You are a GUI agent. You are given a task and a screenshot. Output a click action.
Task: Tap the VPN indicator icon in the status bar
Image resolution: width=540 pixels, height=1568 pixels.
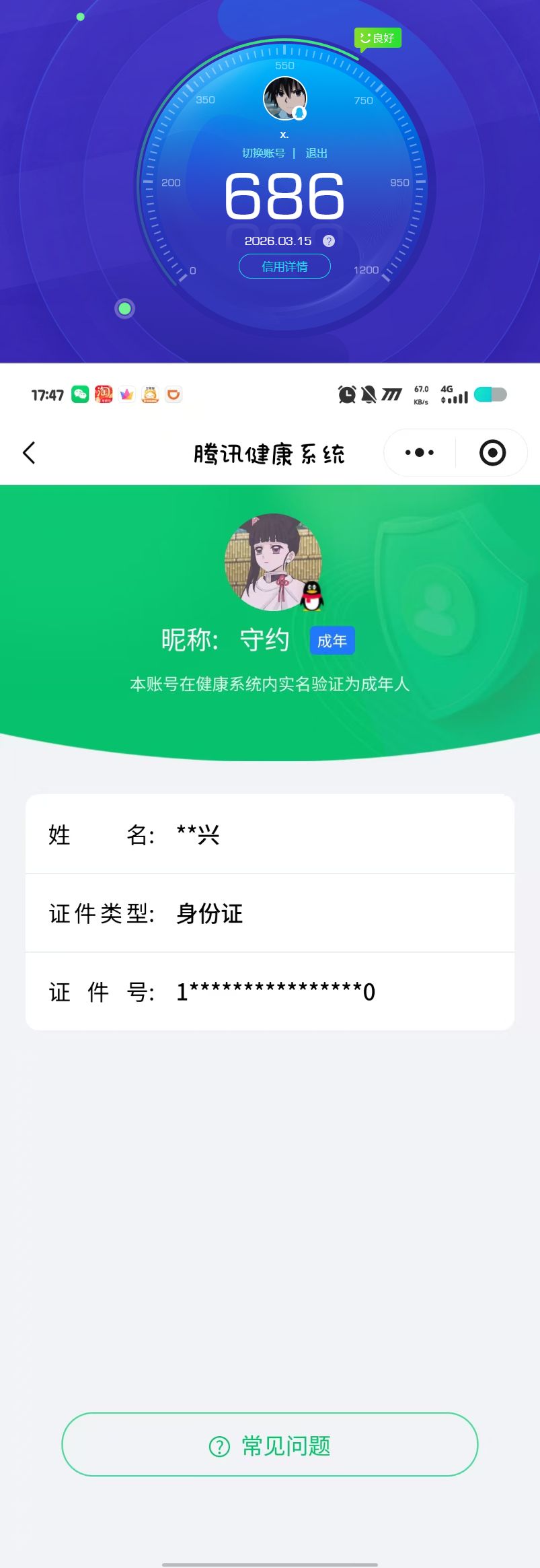click(391, 394)
